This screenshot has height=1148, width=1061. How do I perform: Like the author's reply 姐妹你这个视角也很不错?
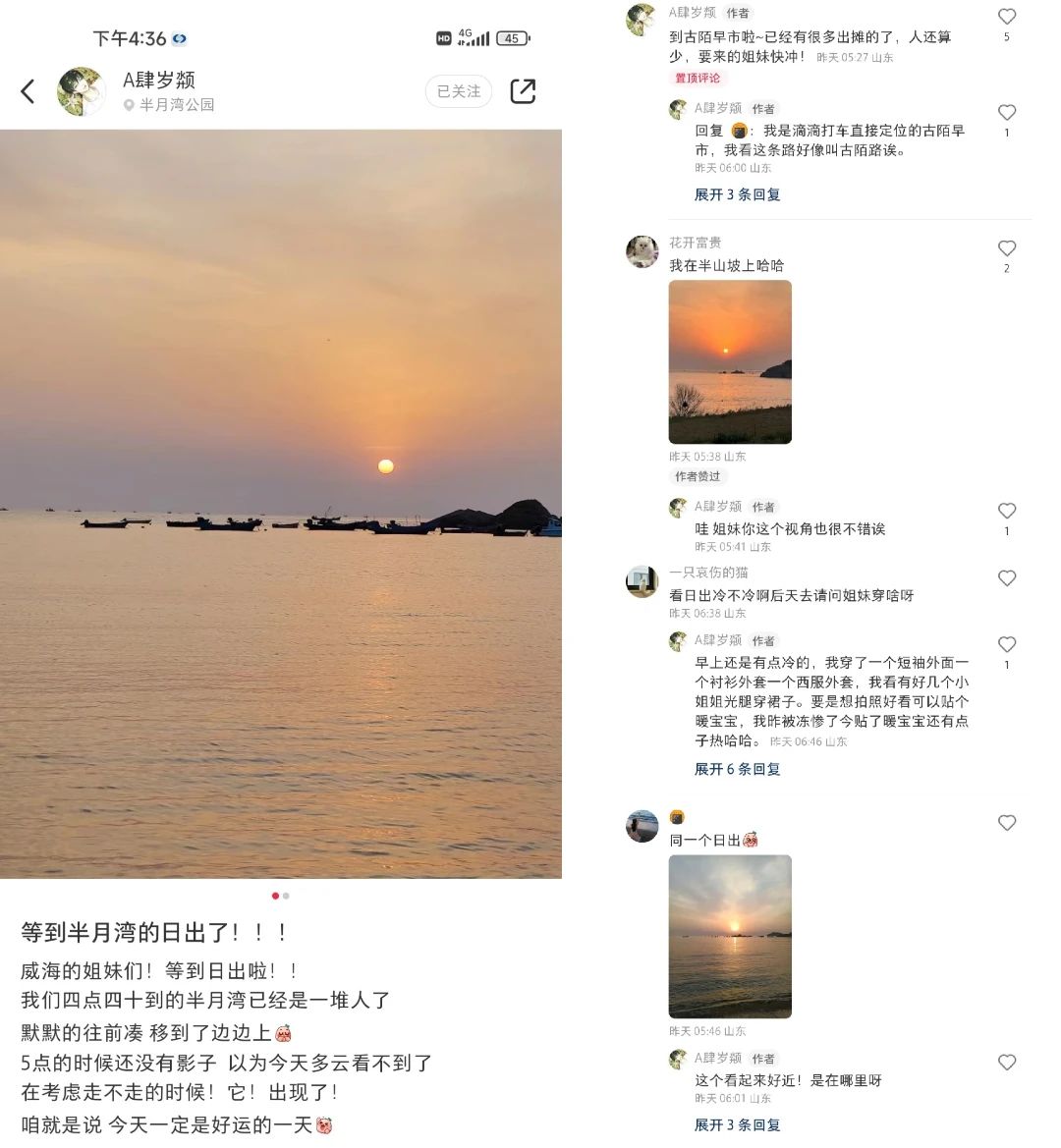tap(1006, 511)
